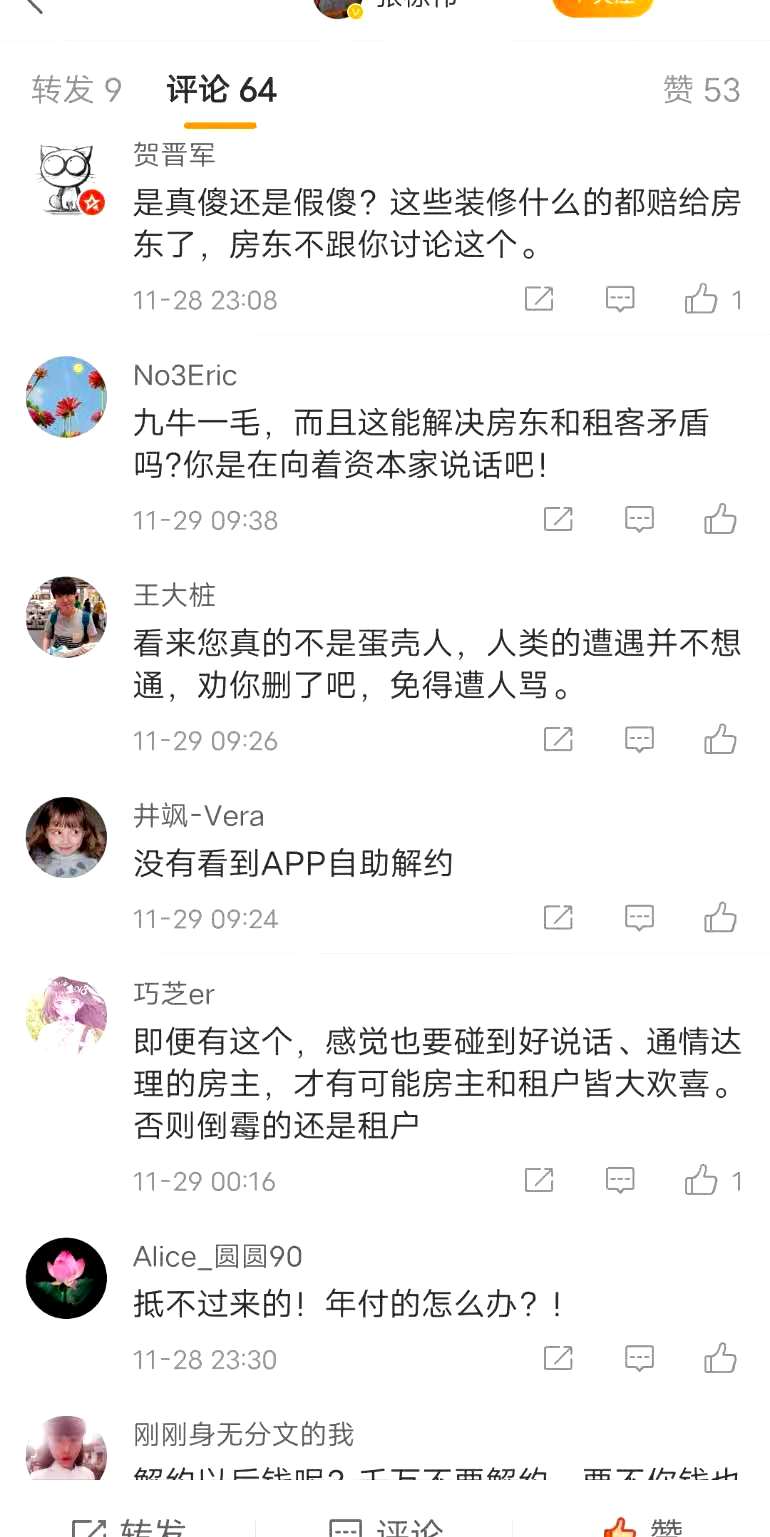Open No3Eric's profile avatar
This screenshot has height=1537, width=770.
[66, 397]
